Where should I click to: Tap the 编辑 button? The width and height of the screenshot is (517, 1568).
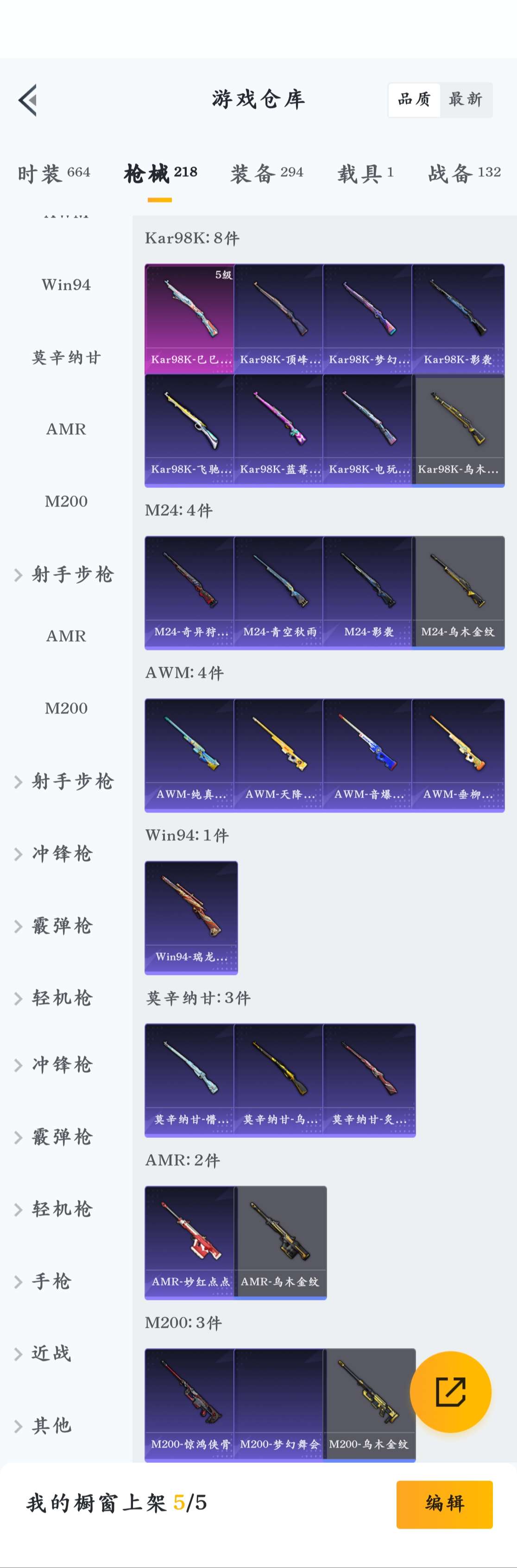click(444, 1504)
